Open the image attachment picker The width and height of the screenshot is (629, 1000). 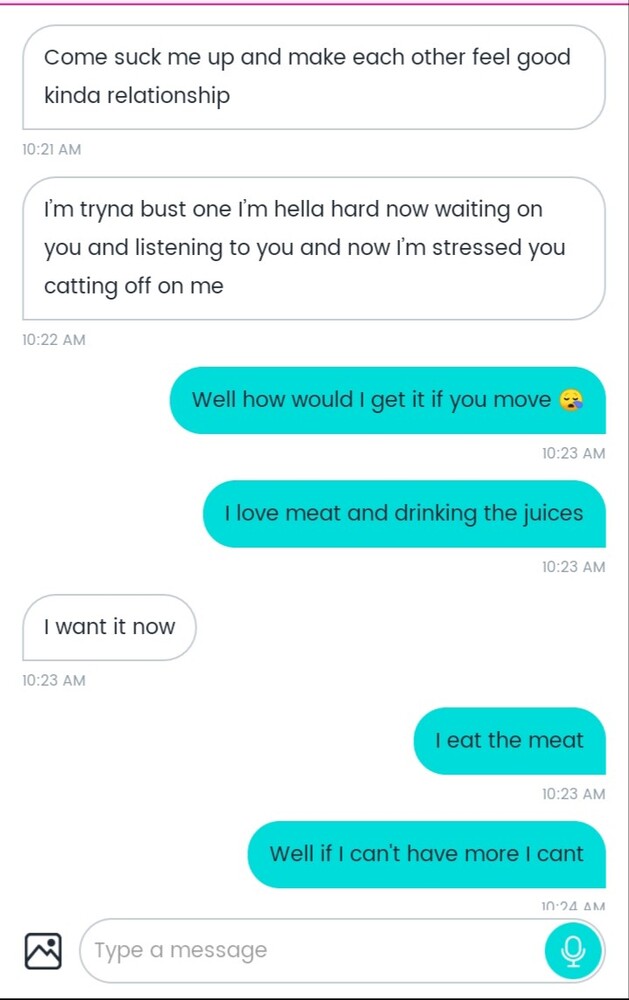click(43, 950)
